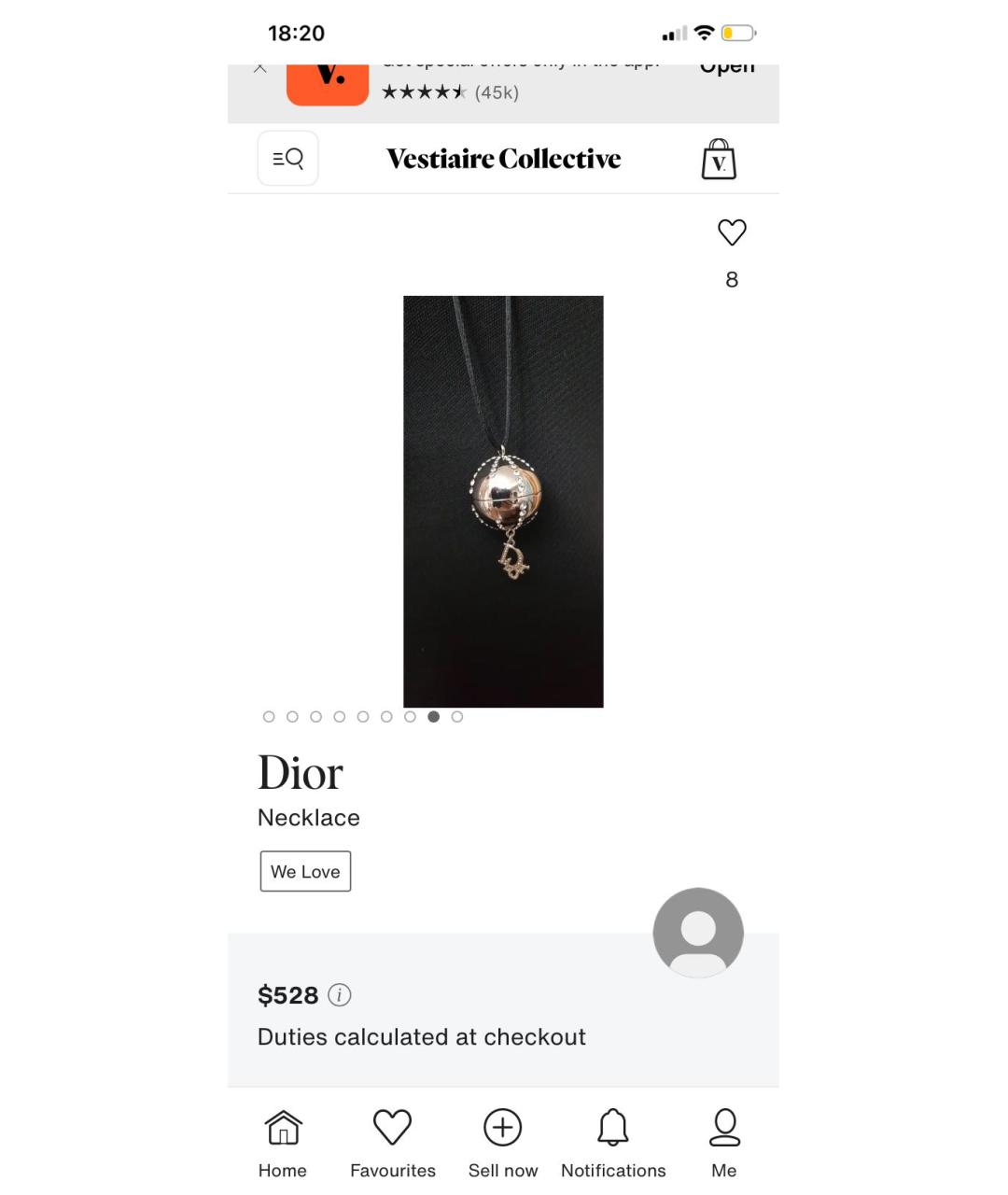This screenshot has width=1008, height=1195.
Task: Tap the We Love label
Action: [x=305, y=871]
